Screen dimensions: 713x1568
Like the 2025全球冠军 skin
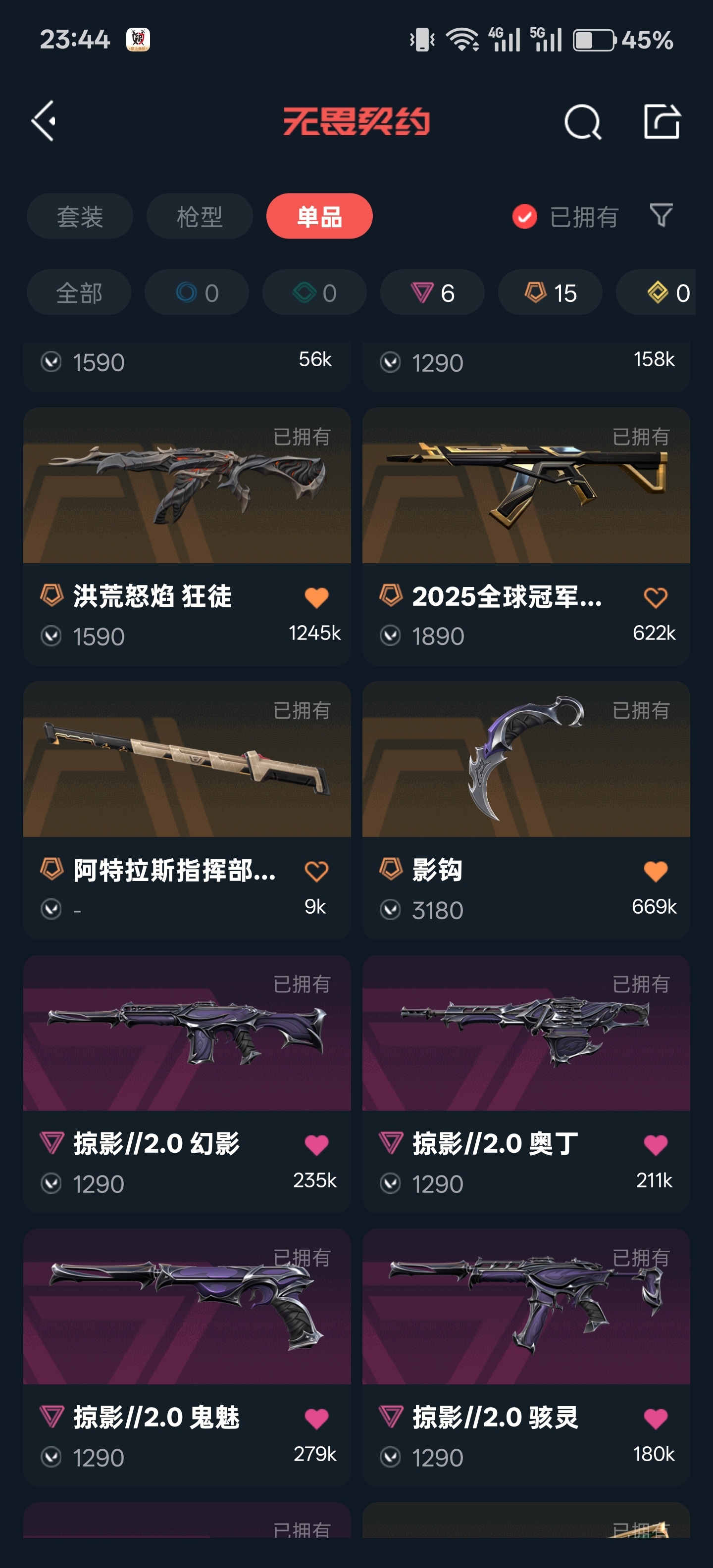click(x=655, y=598)
